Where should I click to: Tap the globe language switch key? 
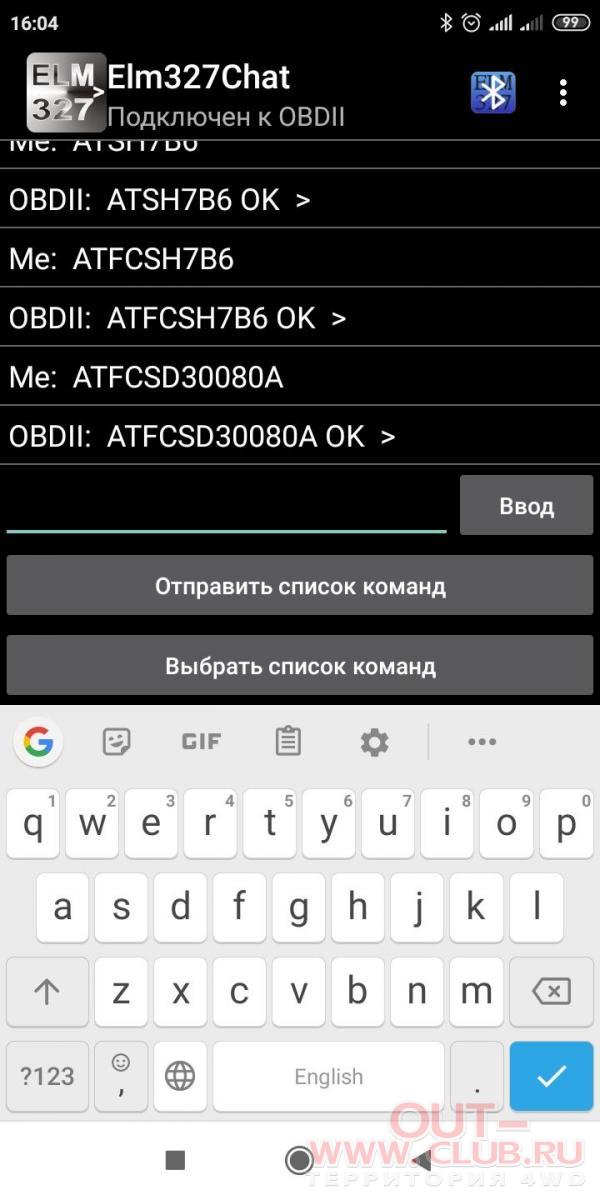click(x=180, y=1076)
